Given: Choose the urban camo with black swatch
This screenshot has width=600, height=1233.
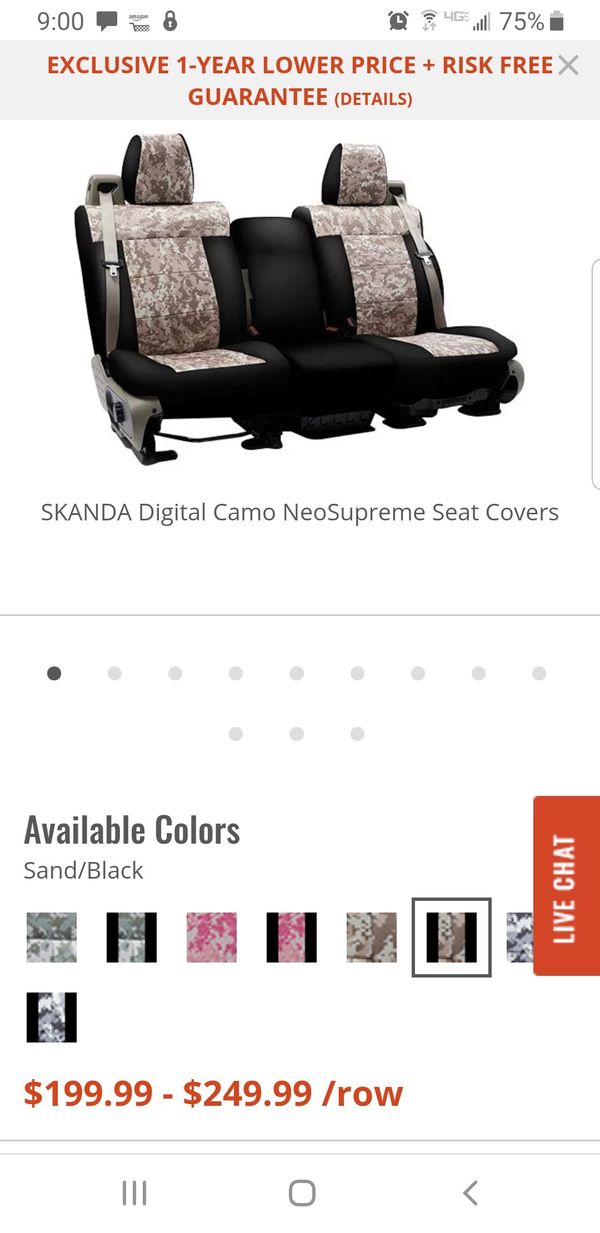Looking at the screenshot, I should [x=52, y=1017].
